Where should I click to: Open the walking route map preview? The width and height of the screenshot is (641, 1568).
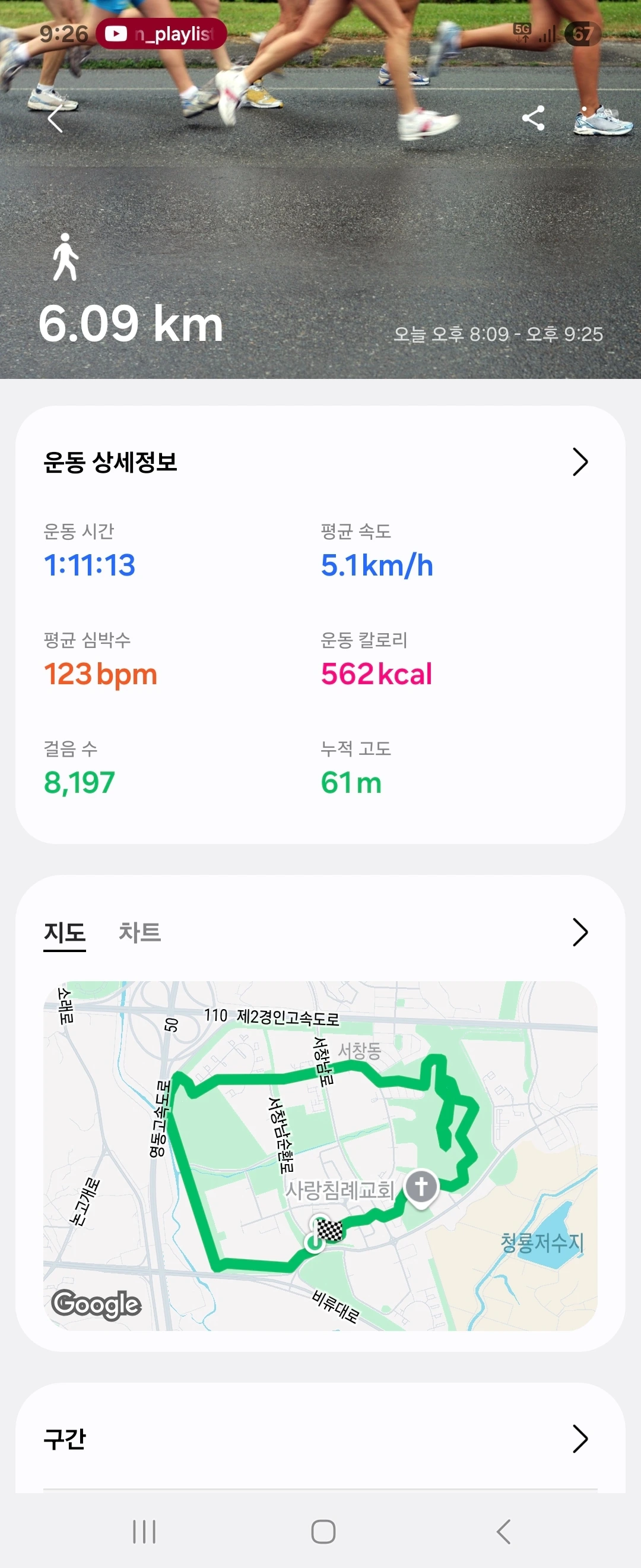pos(320,1155)
